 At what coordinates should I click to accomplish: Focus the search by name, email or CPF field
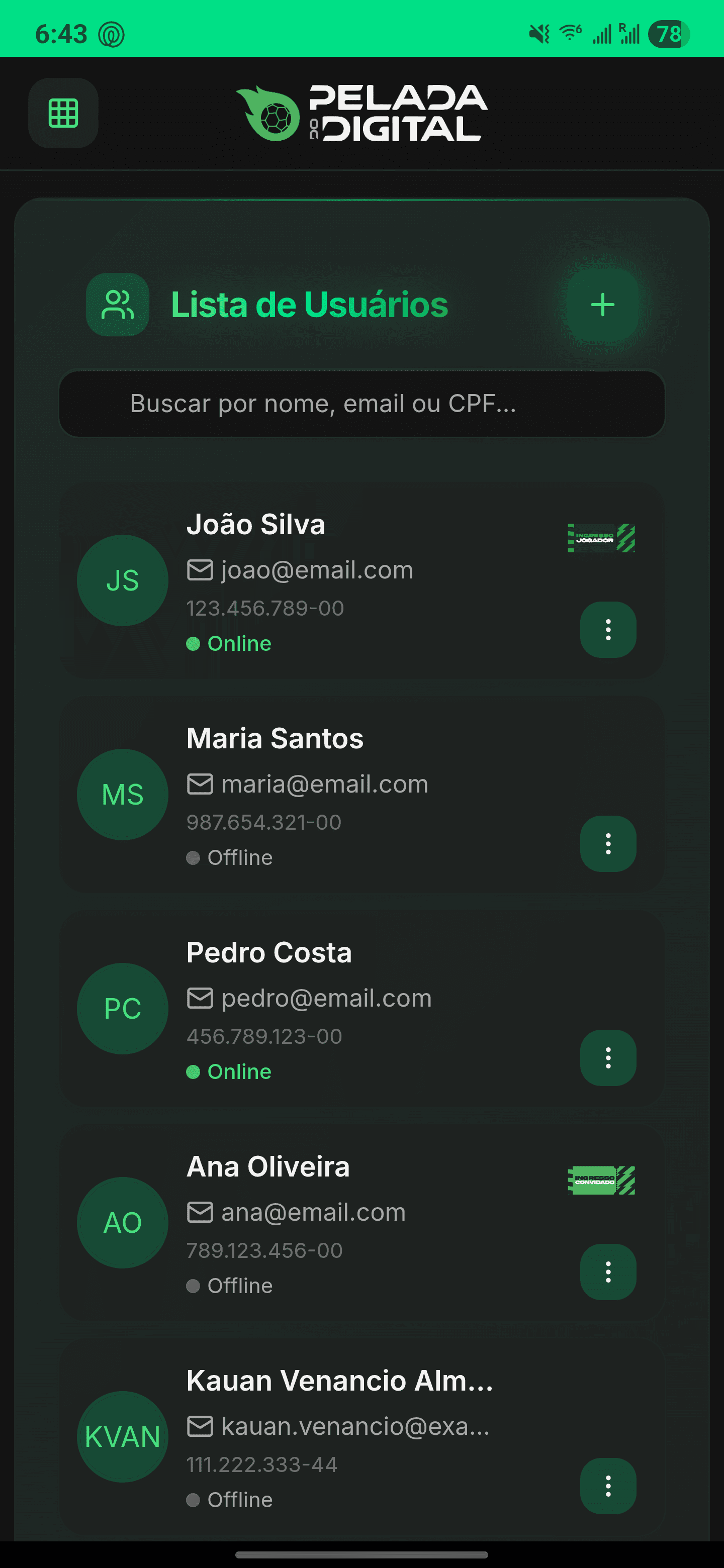[x=361, y=404]
